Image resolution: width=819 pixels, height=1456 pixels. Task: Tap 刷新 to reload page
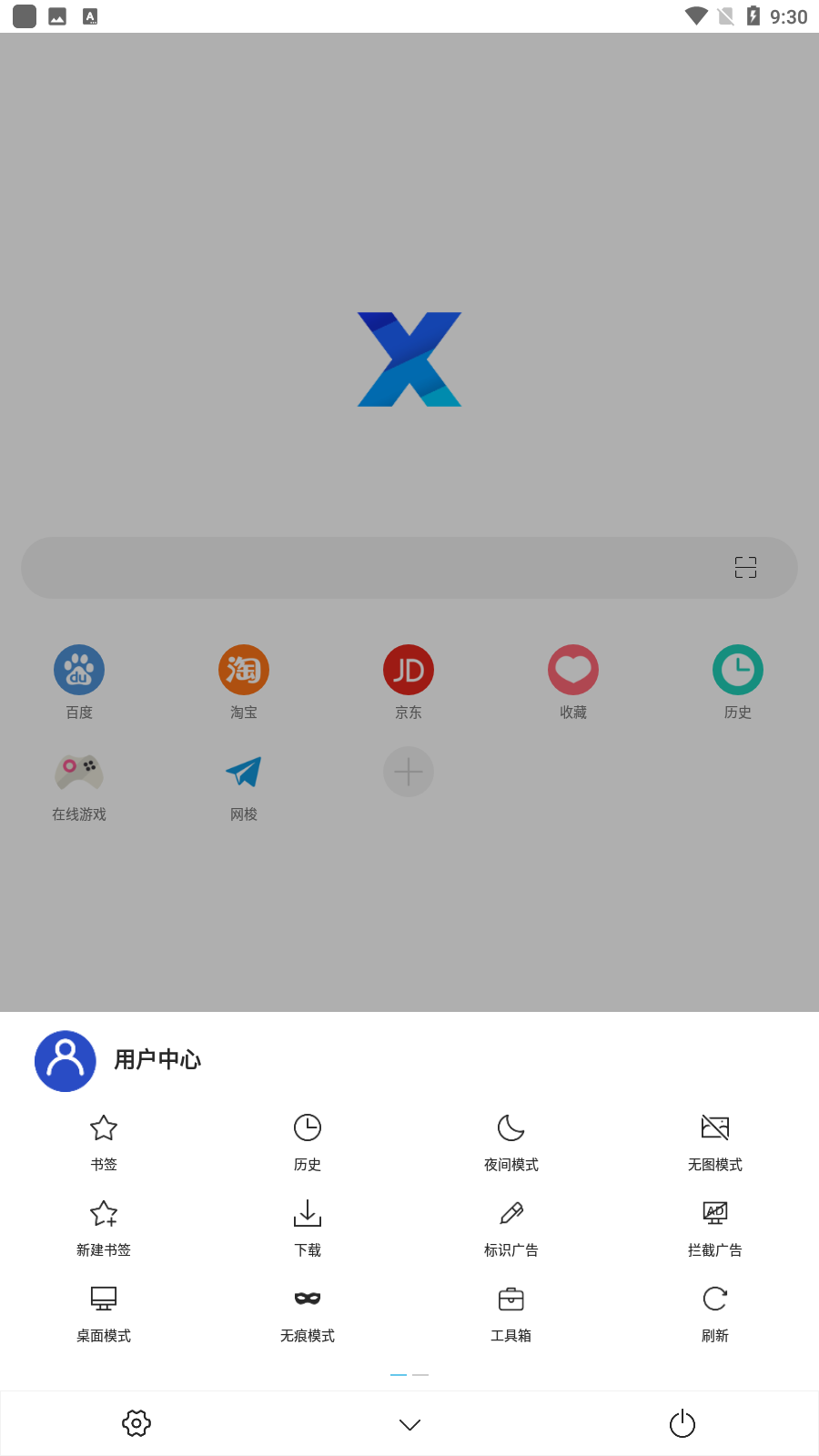click(x=715, y=1314)
